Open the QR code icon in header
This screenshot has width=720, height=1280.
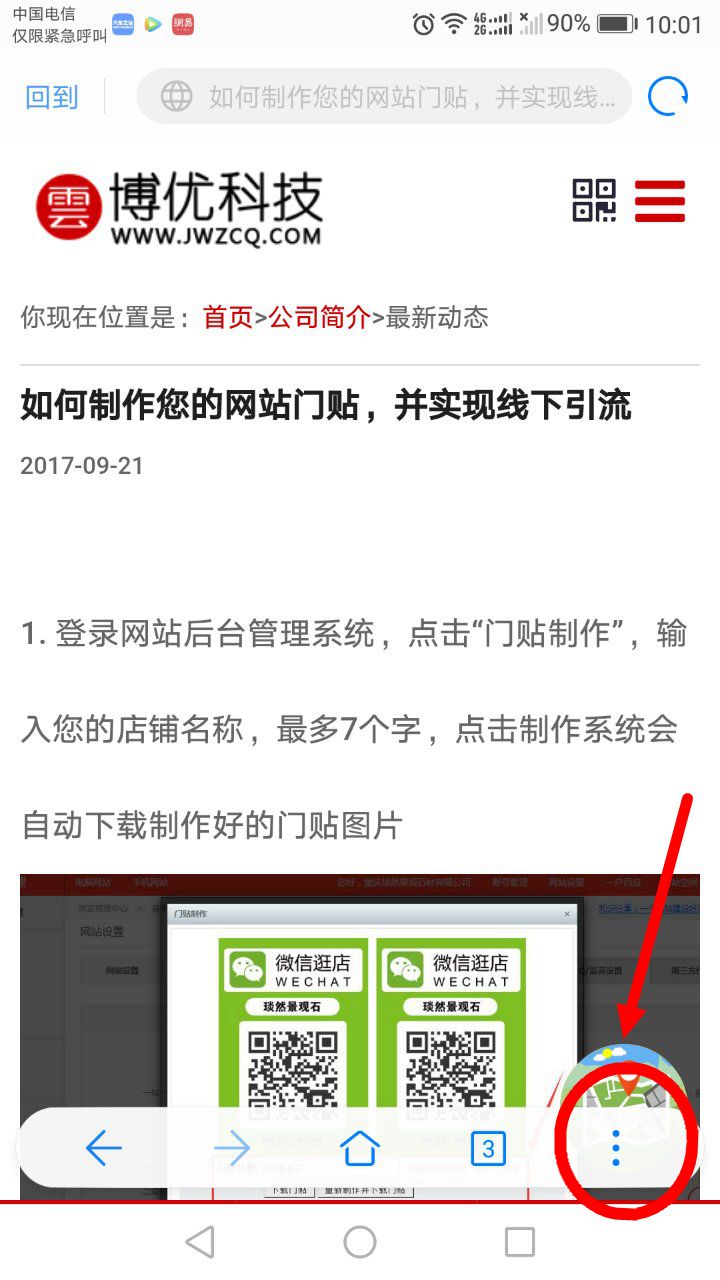pyautogui.click(x=594, y=200)
